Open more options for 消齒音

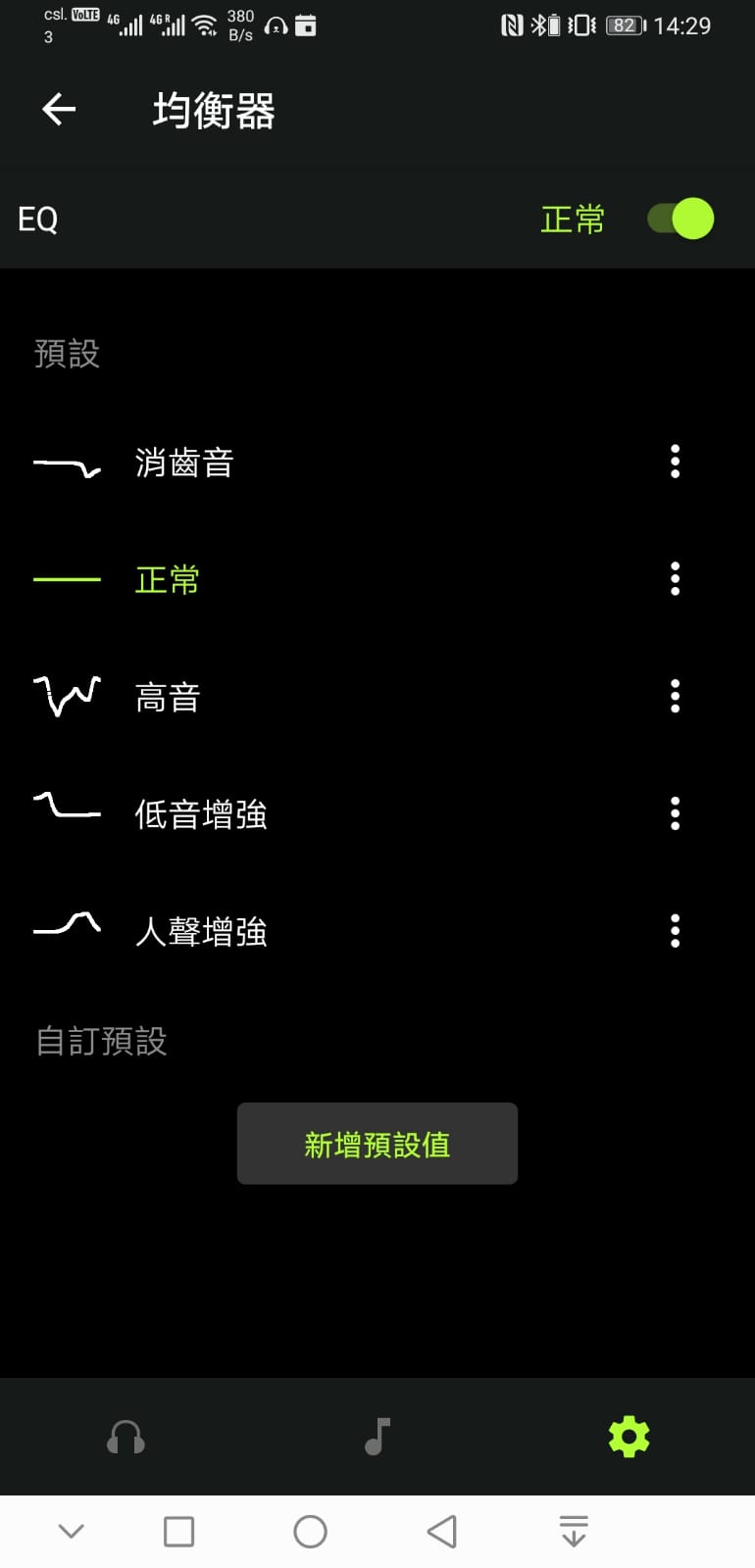click(675, 462)
